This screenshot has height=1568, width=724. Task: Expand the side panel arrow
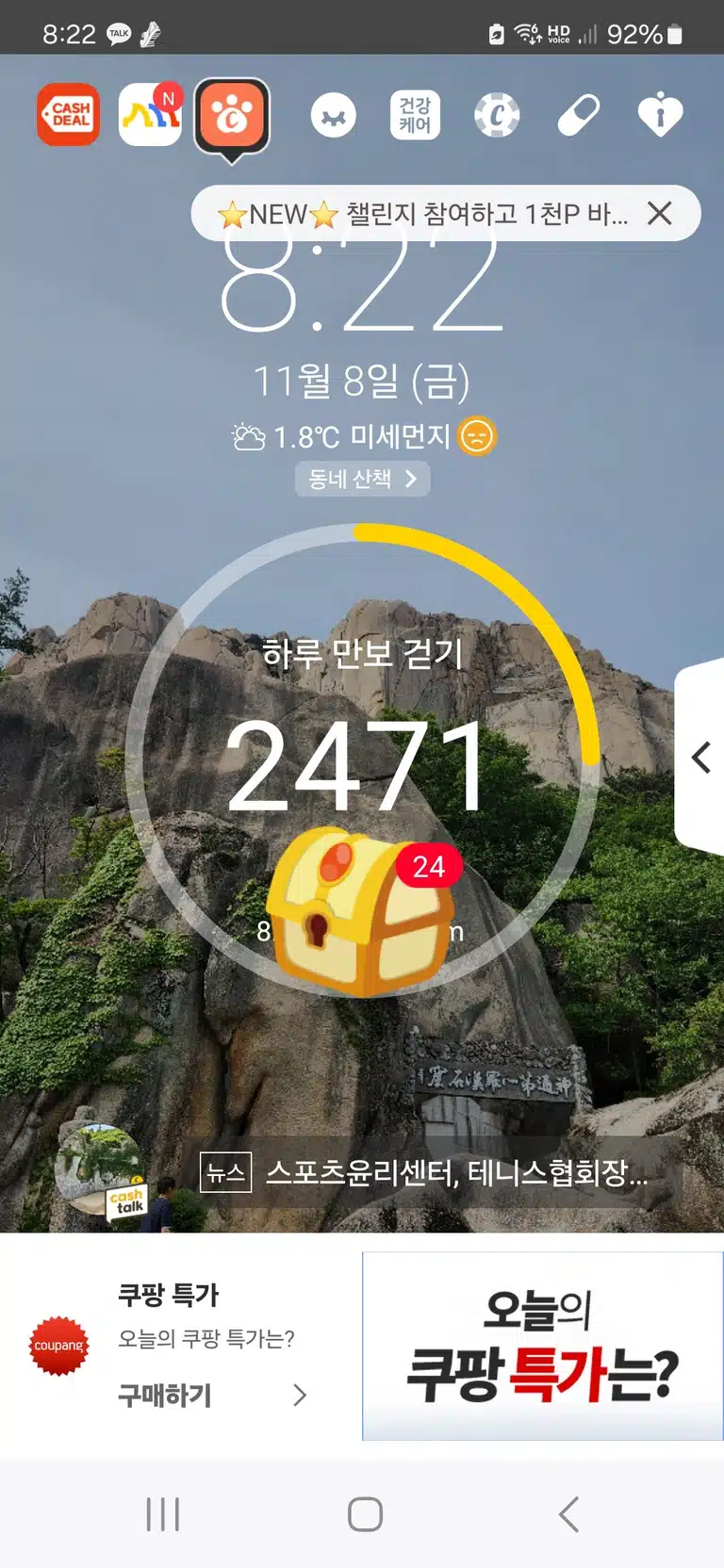coord(700,758)
